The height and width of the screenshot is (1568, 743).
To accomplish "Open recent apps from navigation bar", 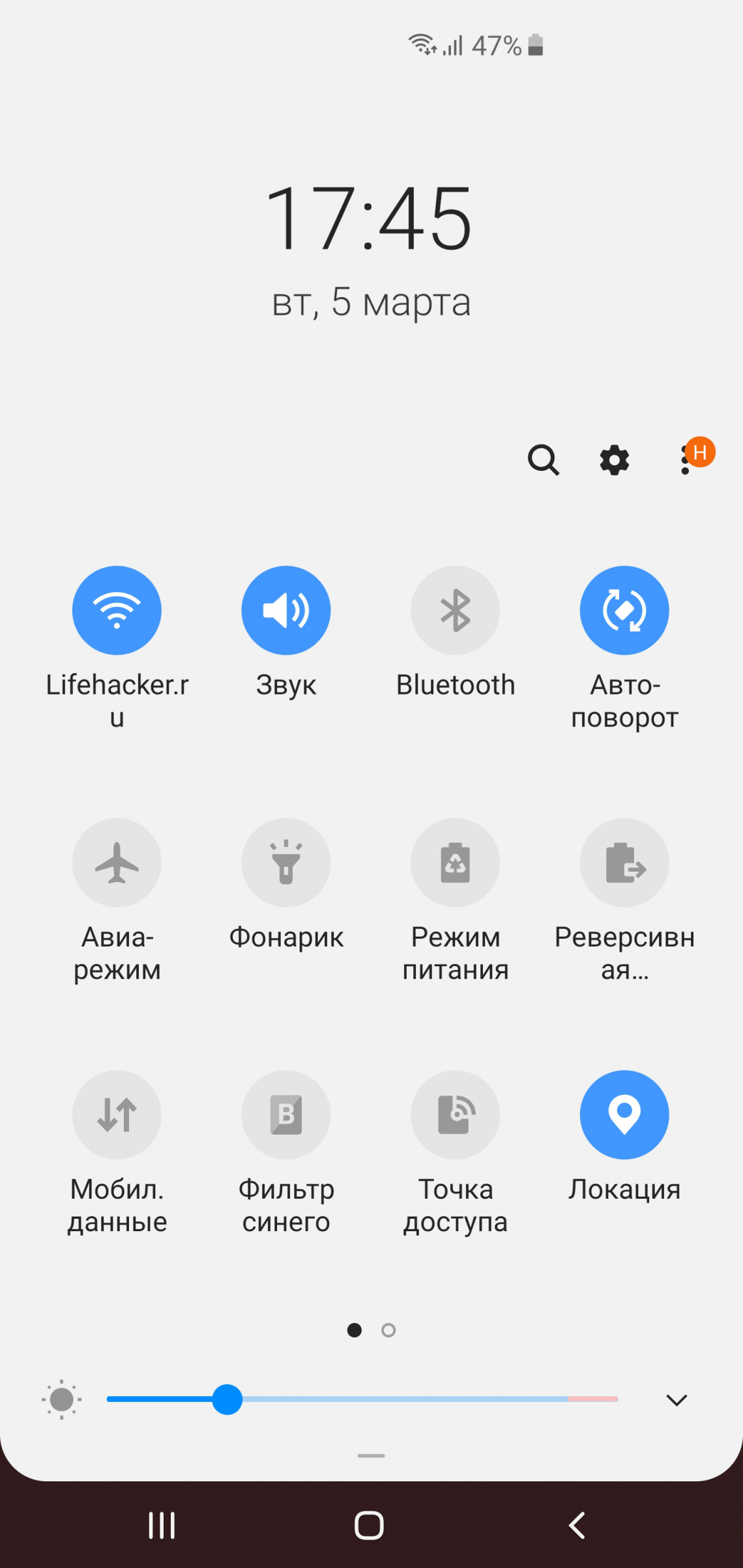I will 162,1525.
